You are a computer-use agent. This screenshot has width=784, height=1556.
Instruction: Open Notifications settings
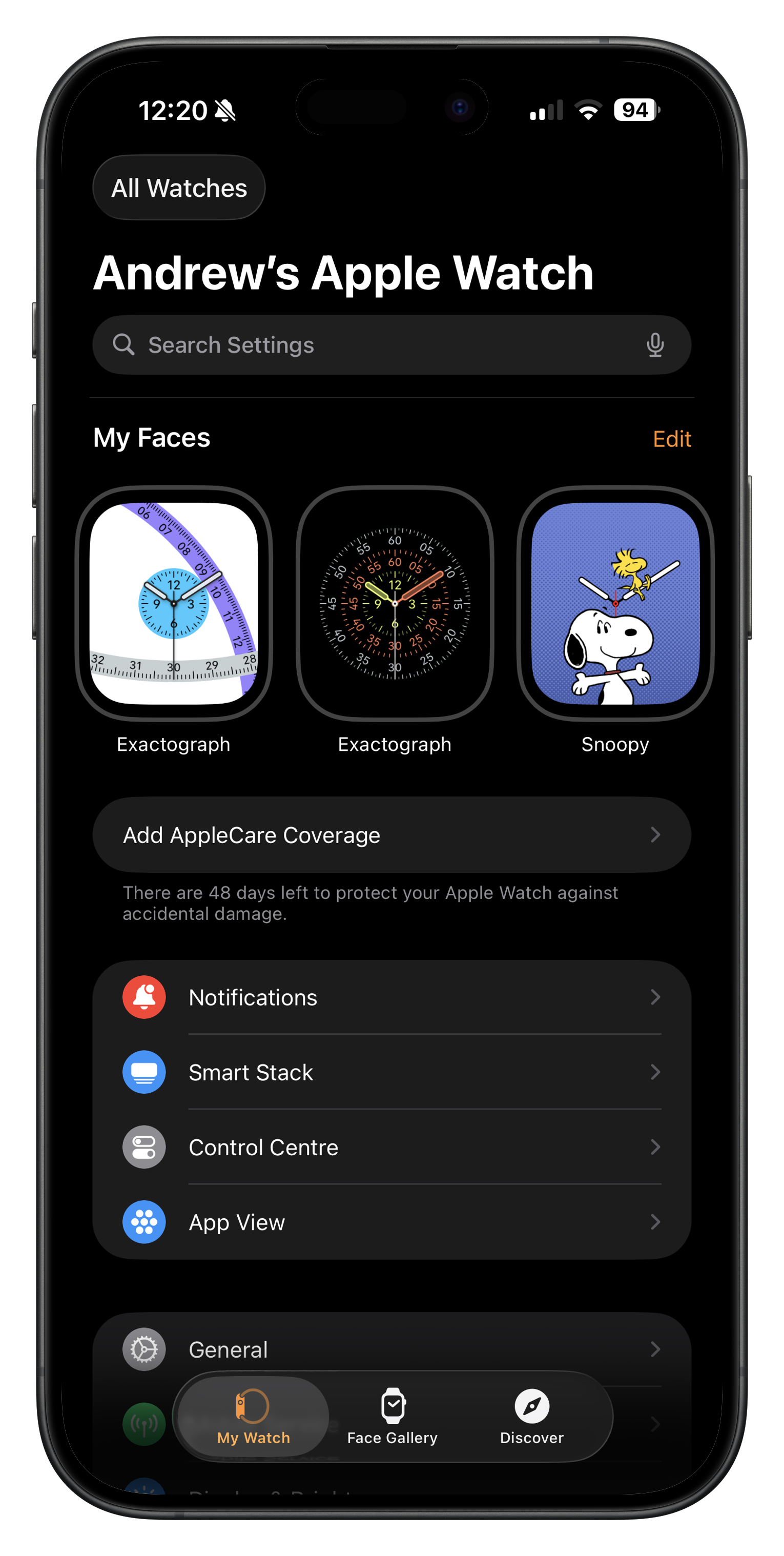click(x=391, y=997)
